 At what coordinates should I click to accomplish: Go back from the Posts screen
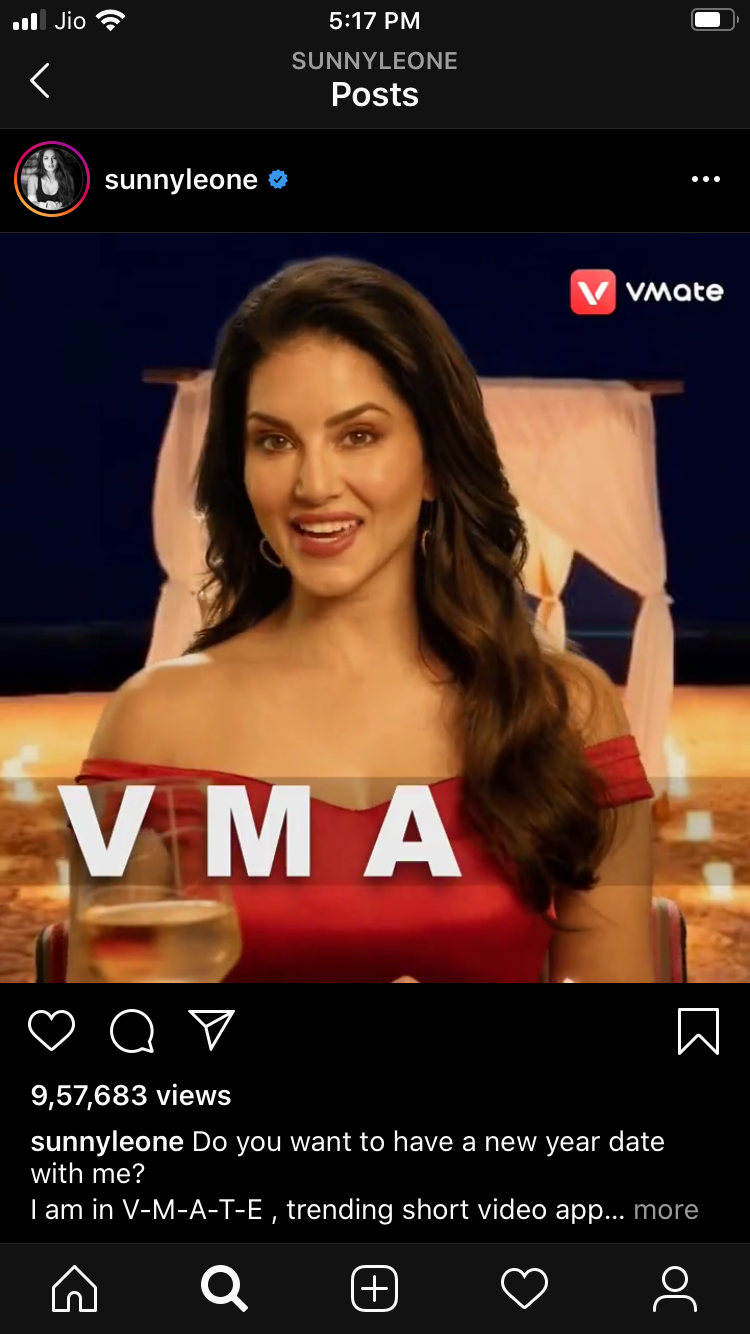click(x=40, y=80)
